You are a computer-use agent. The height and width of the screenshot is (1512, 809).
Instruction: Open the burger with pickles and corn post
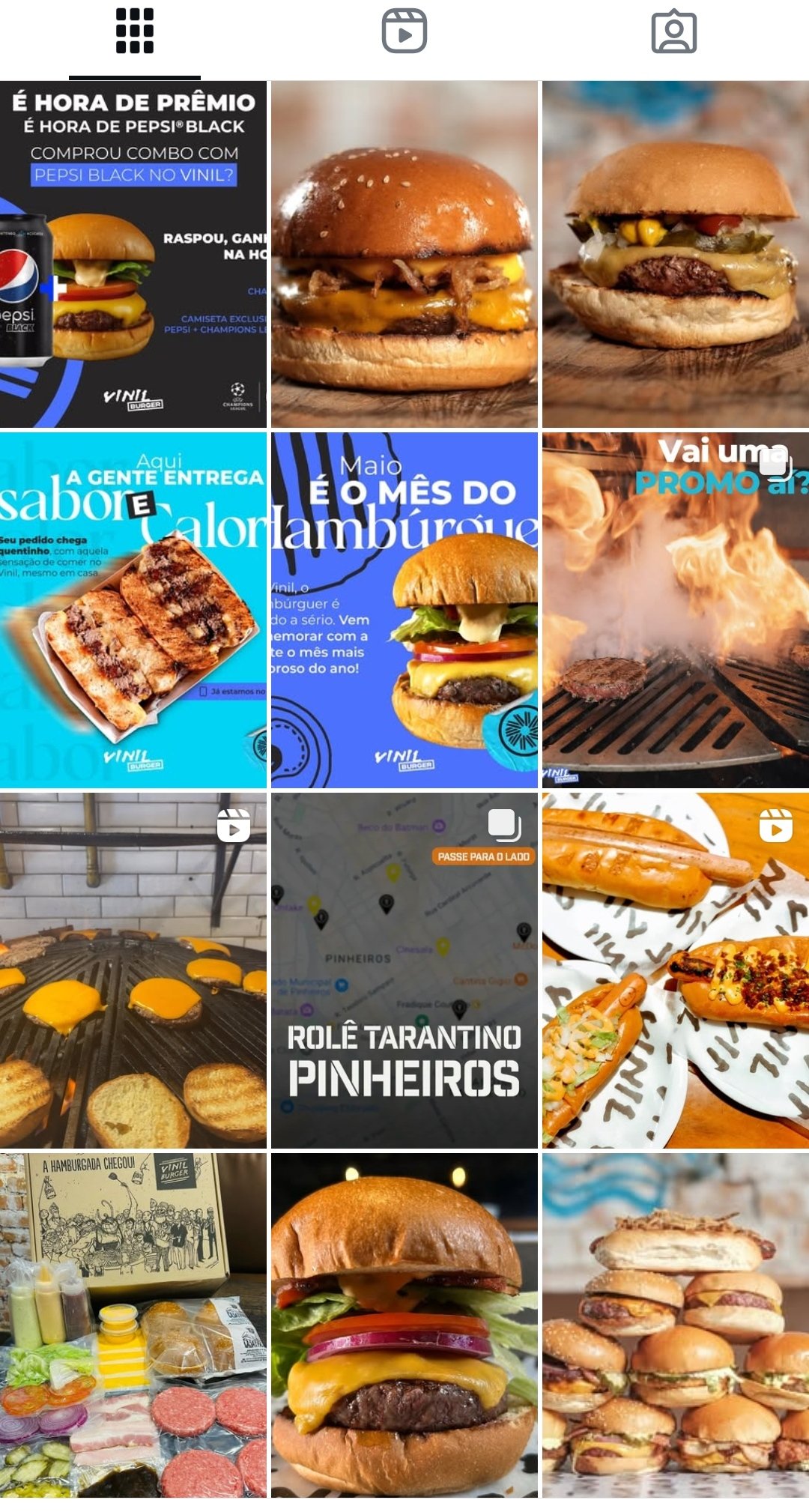[x=676, y=255]
